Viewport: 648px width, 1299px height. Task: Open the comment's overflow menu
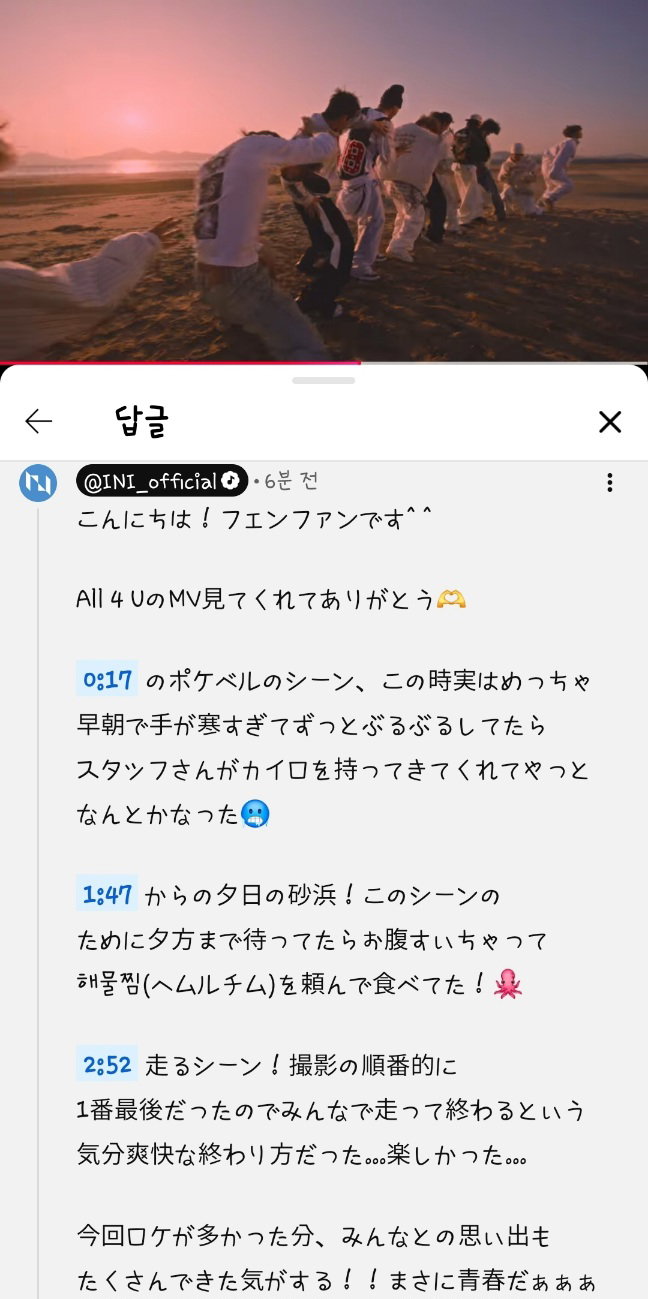pos(609,483)
